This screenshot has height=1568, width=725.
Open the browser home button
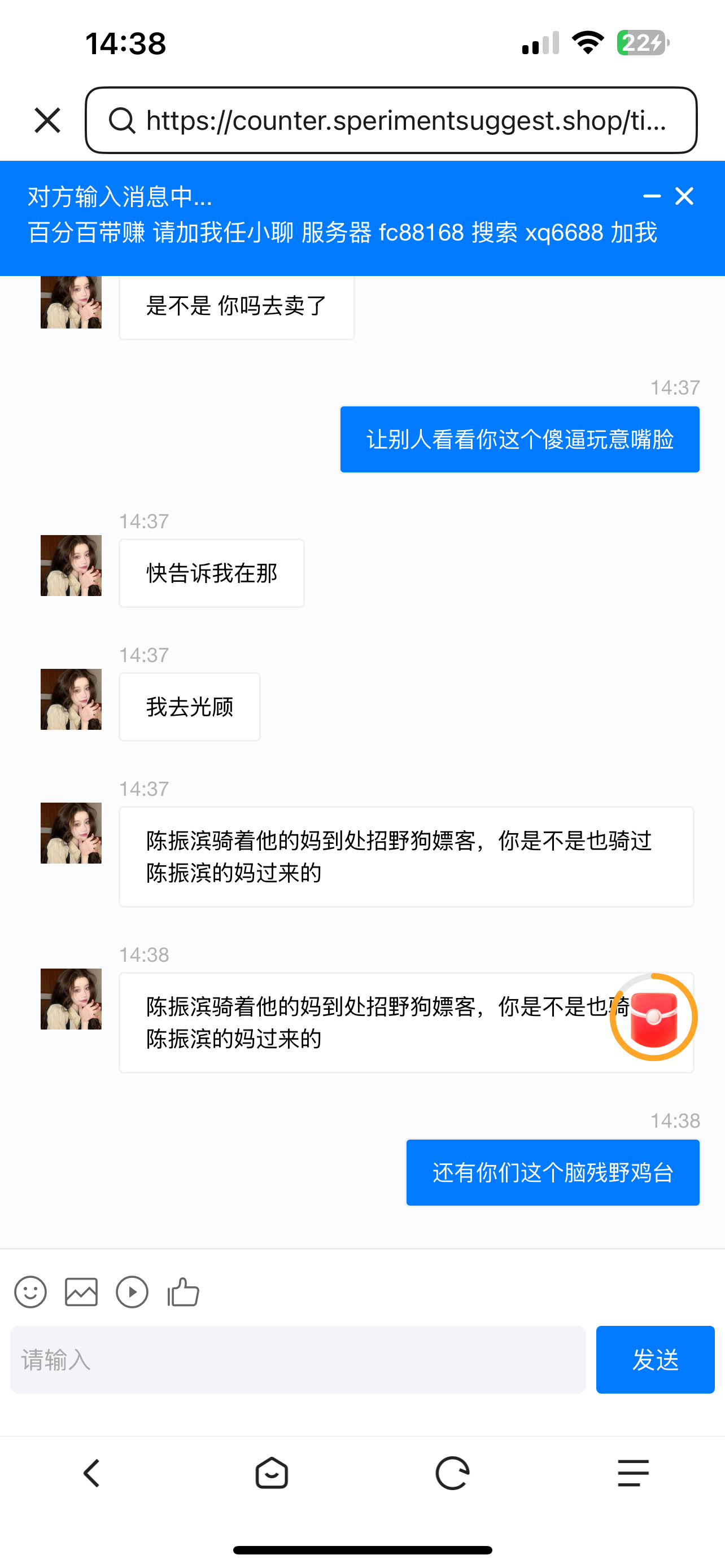tap(272, 1473)
